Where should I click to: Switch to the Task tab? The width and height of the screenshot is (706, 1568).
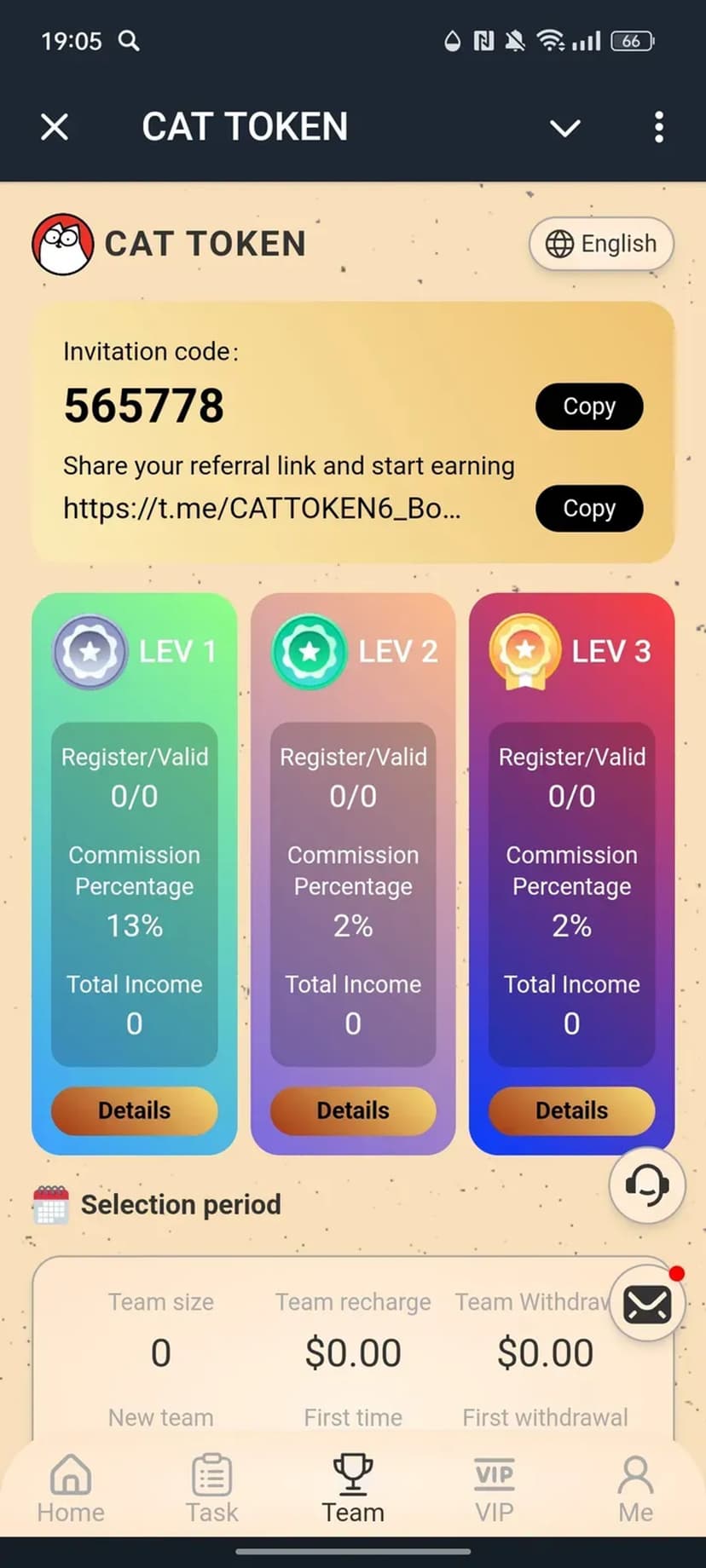211,1488
